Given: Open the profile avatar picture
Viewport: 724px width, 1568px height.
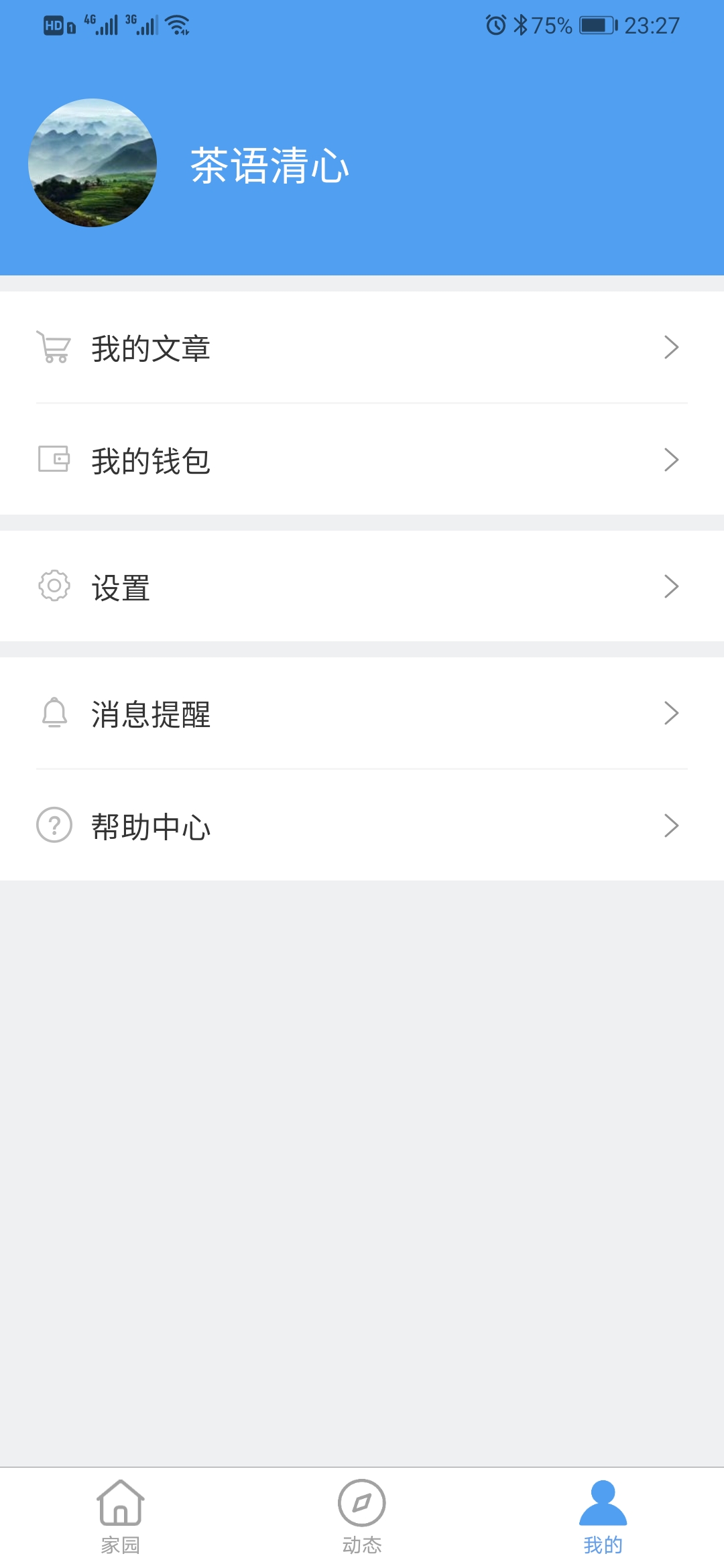Looking at the screenshot, I should point(94,164).
